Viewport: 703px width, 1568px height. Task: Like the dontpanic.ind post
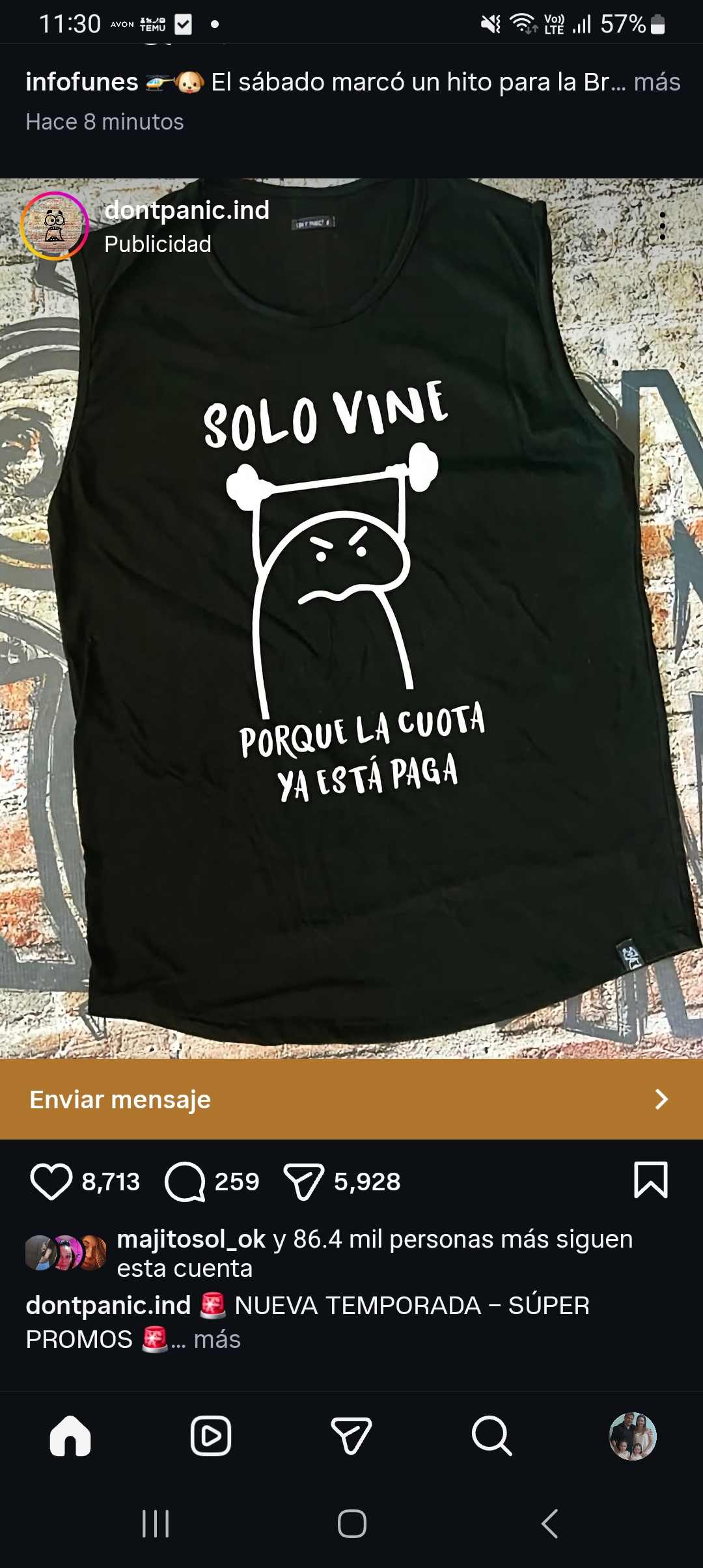[x=51, y=1181]
